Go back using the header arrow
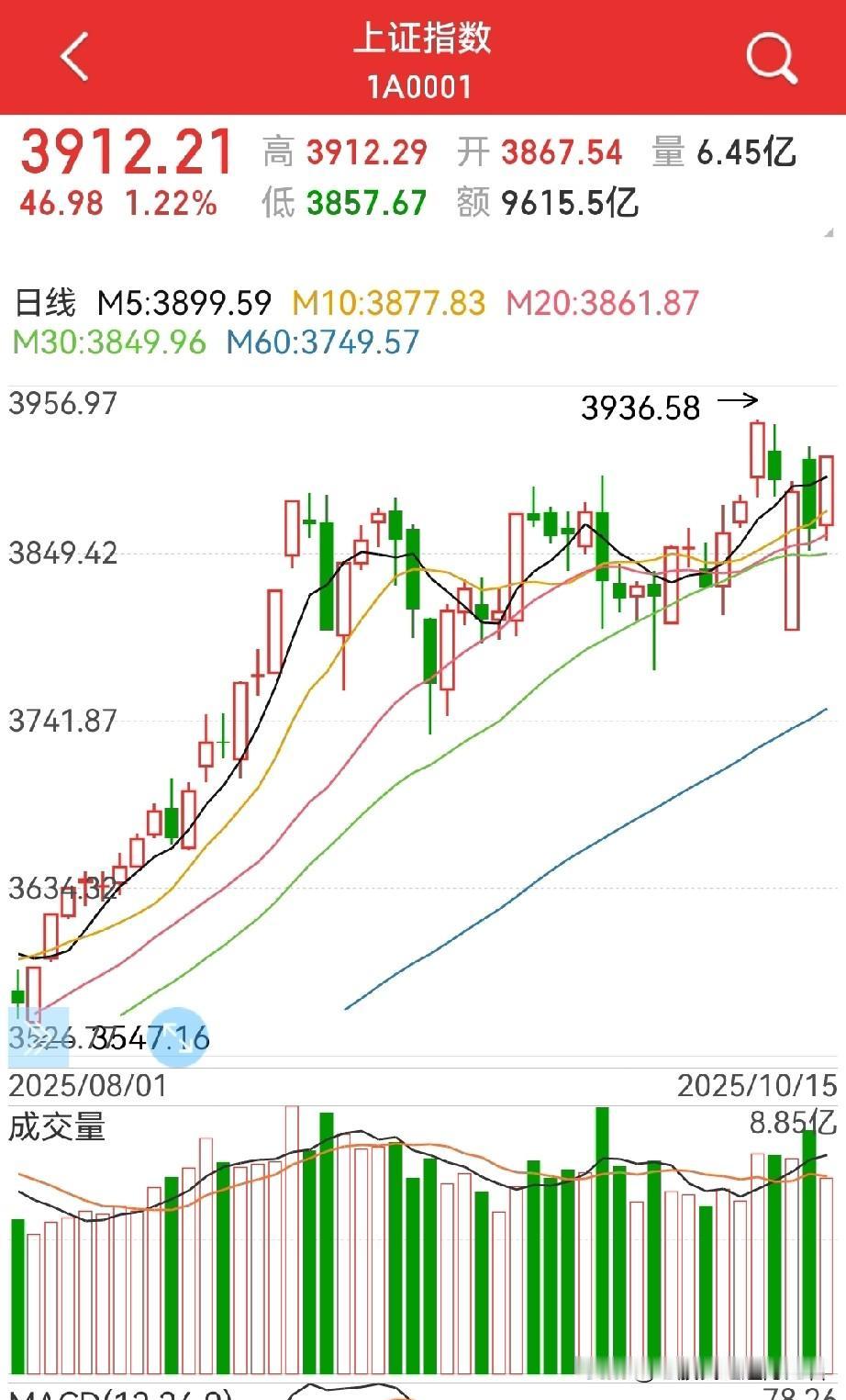Screen dimensions: 846x1400 click(75, 57)
